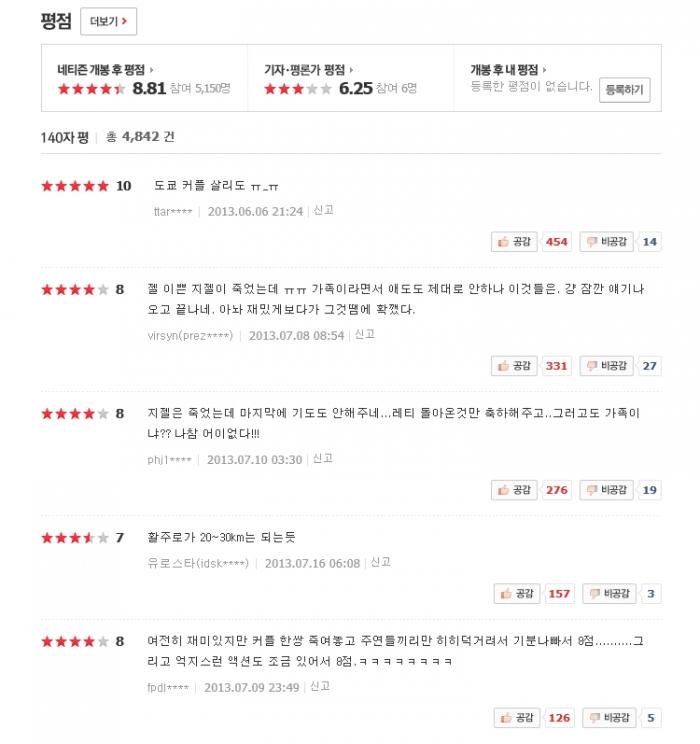Screen dimensions: 700x744
Task: Report the 유로스타(idsk****) review
Action: coord(380,562)
